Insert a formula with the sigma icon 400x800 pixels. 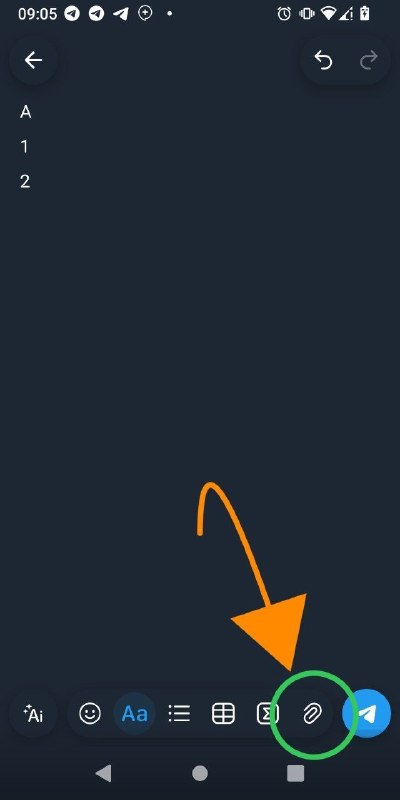point(267,713)
